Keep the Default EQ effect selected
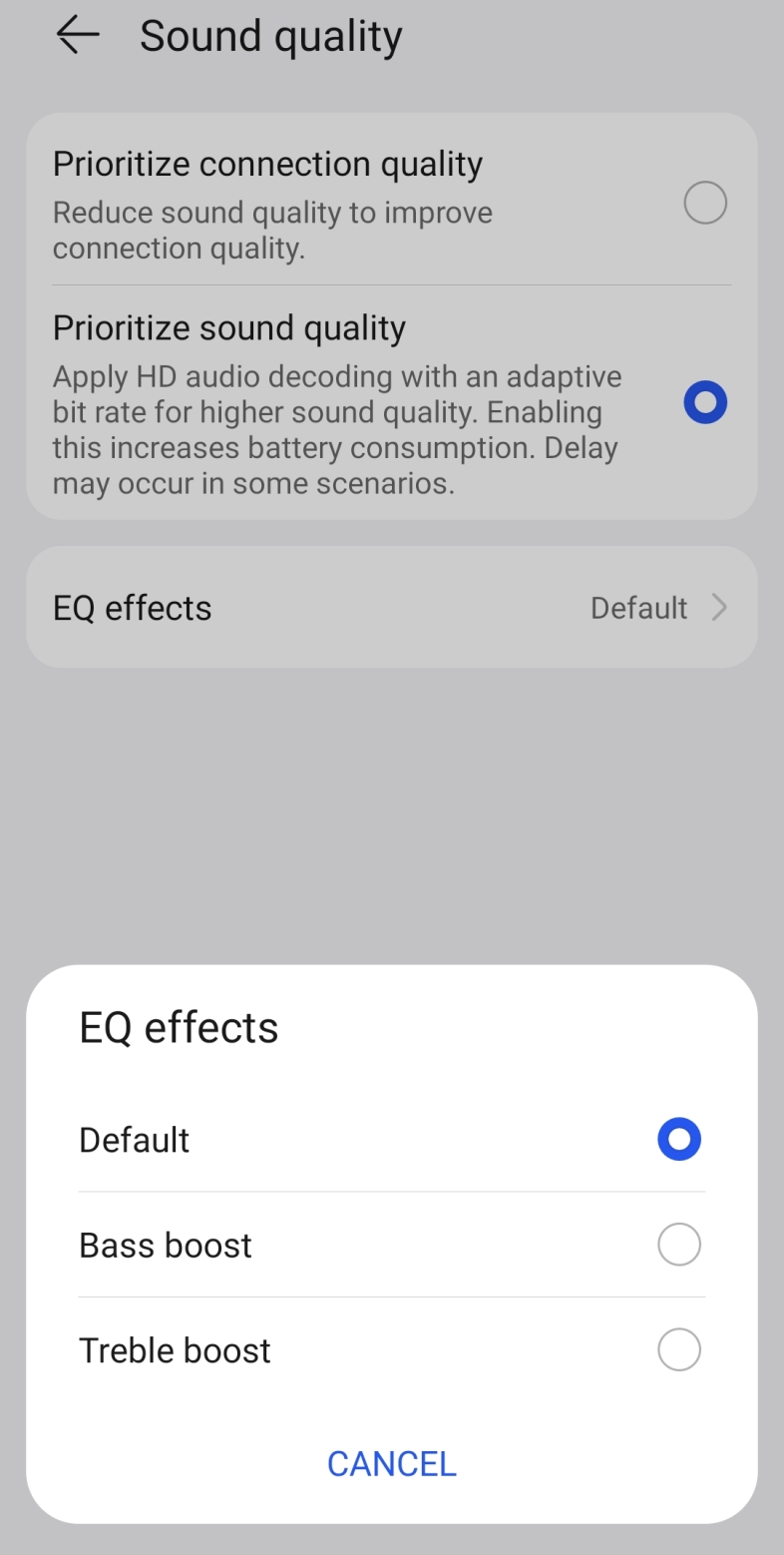 [678, 1140]
